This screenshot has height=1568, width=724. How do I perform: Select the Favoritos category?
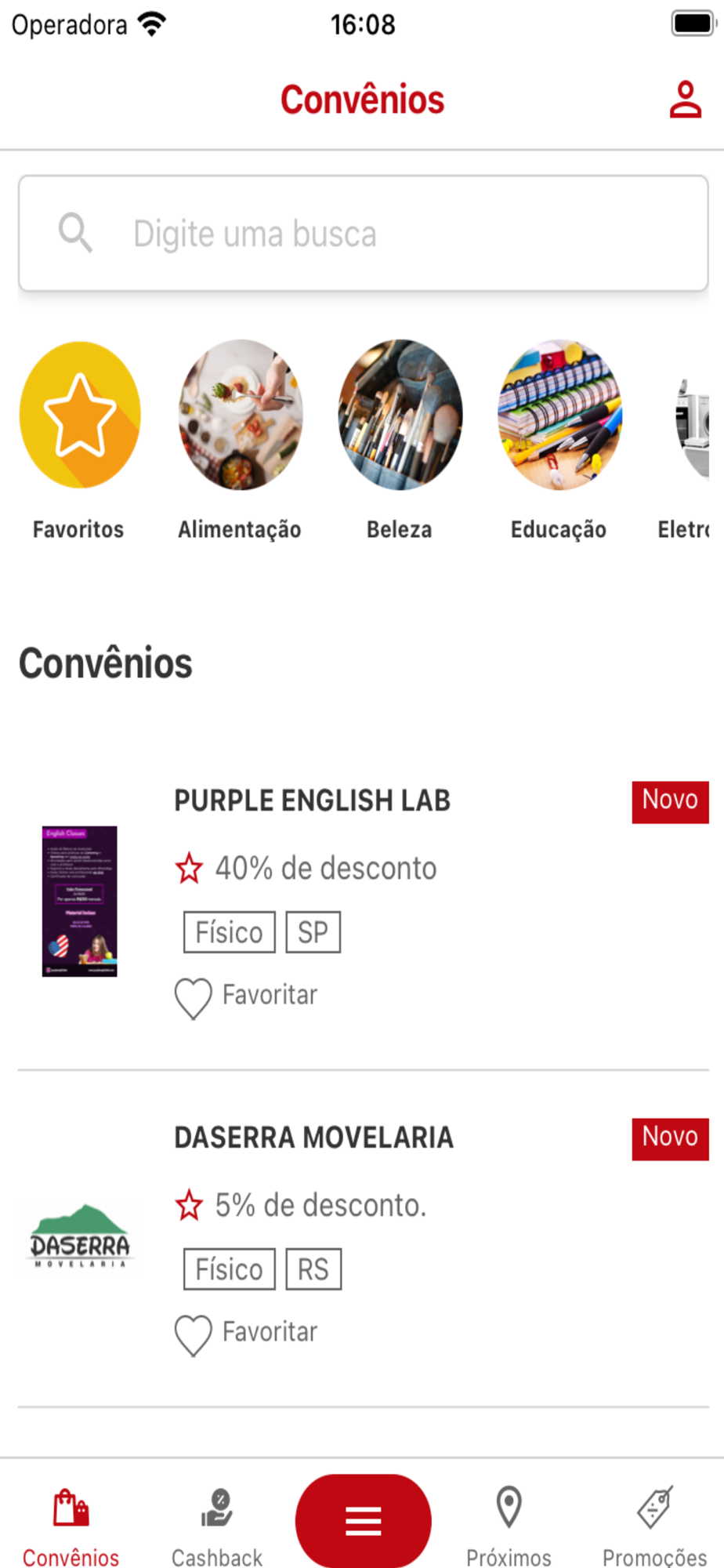[x=79, y=441]
